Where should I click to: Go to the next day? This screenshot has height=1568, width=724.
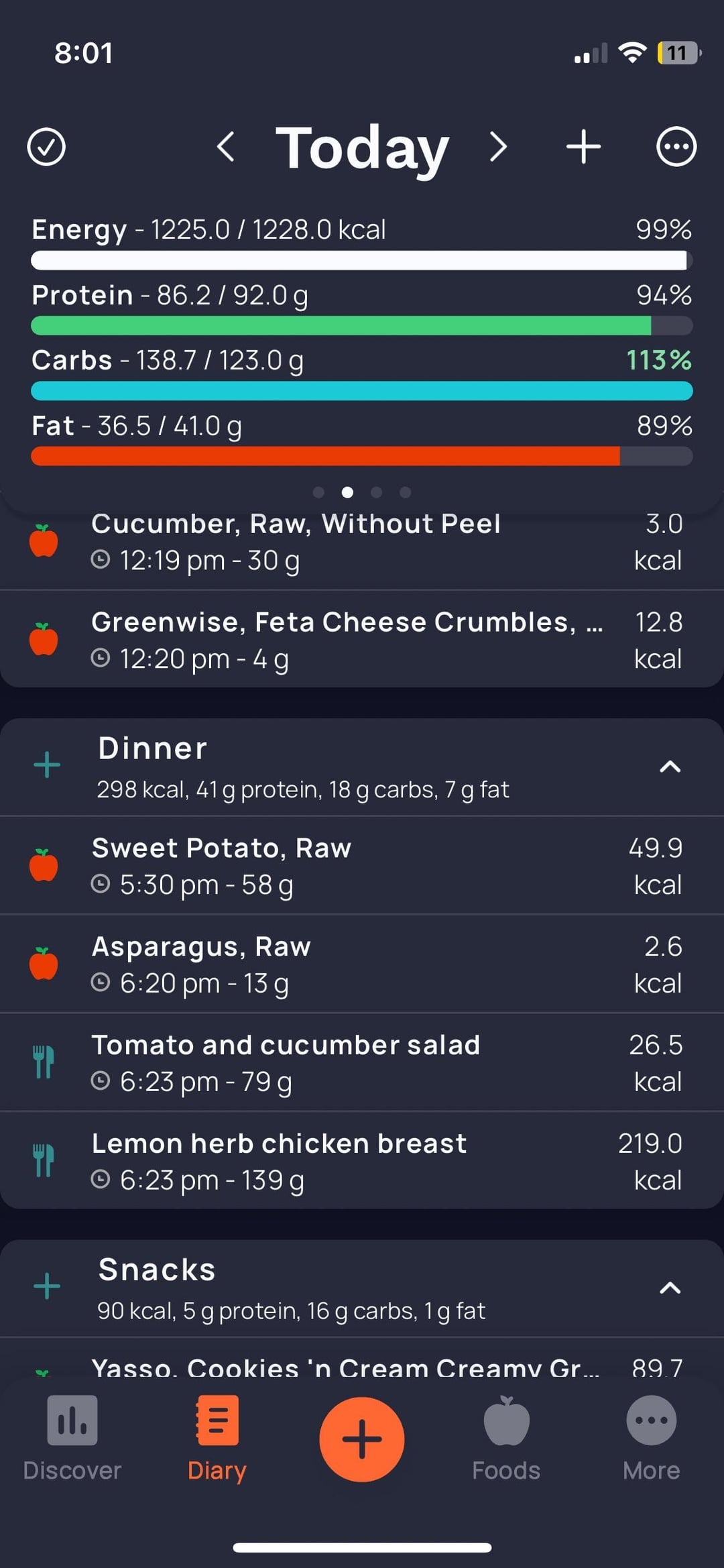(x=498, y=147)
